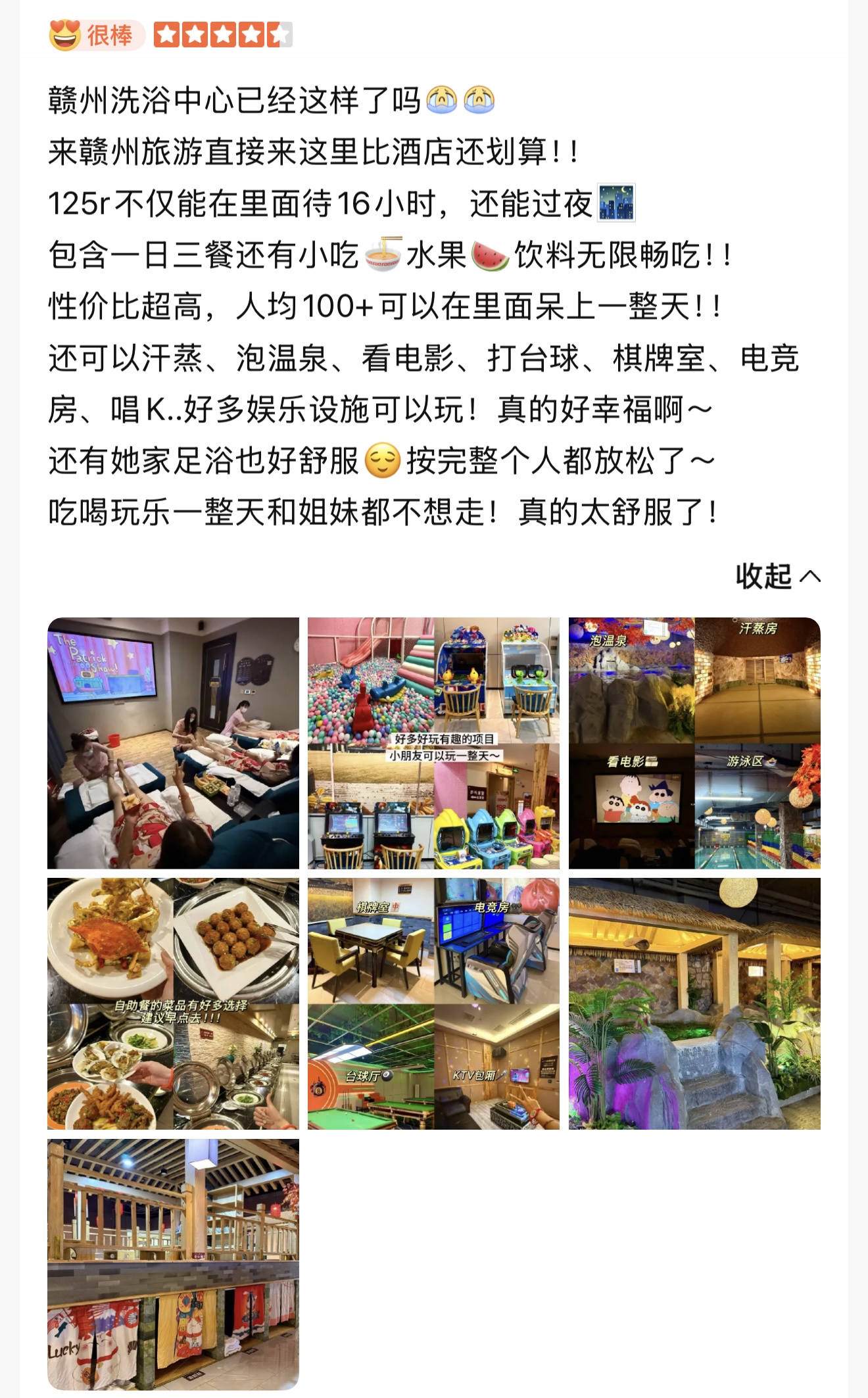Open the thatched pavilion garden photo

click(694, 1003)
